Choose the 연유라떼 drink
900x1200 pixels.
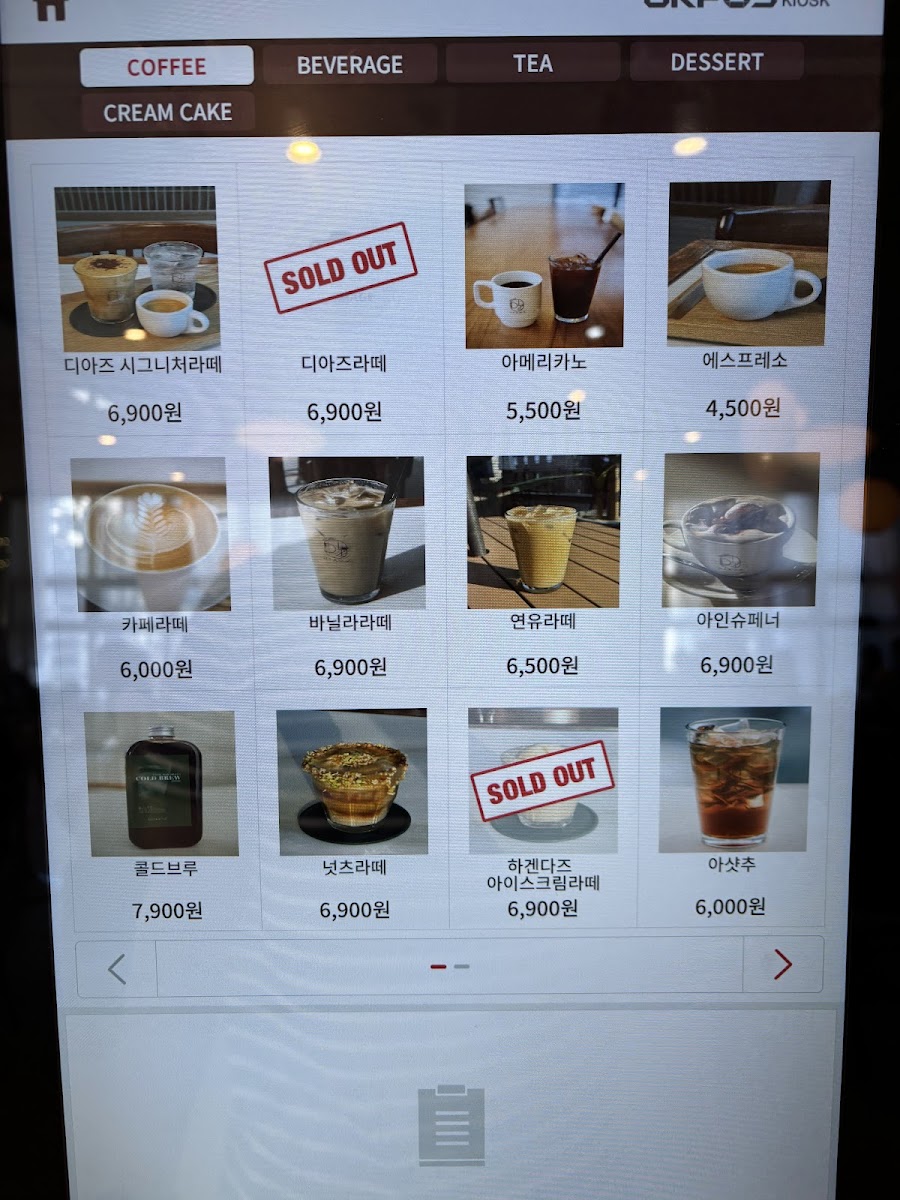click(543, 565)
